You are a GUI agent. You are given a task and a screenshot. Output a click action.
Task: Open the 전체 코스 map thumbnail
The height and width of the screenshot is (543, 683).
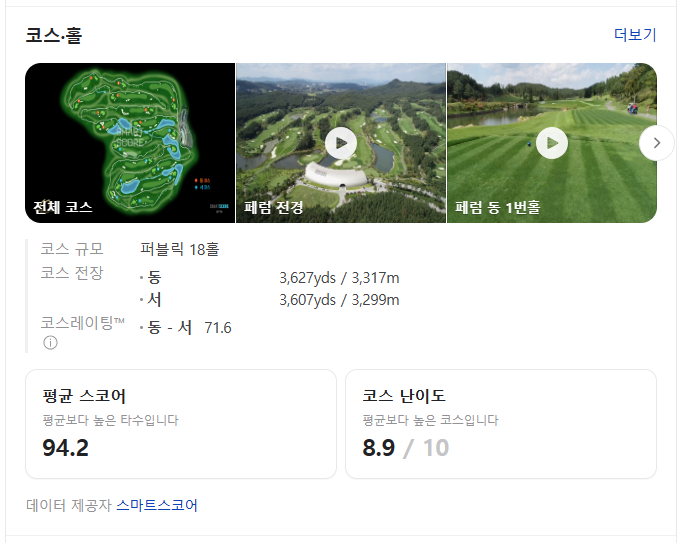coord(130,143)
